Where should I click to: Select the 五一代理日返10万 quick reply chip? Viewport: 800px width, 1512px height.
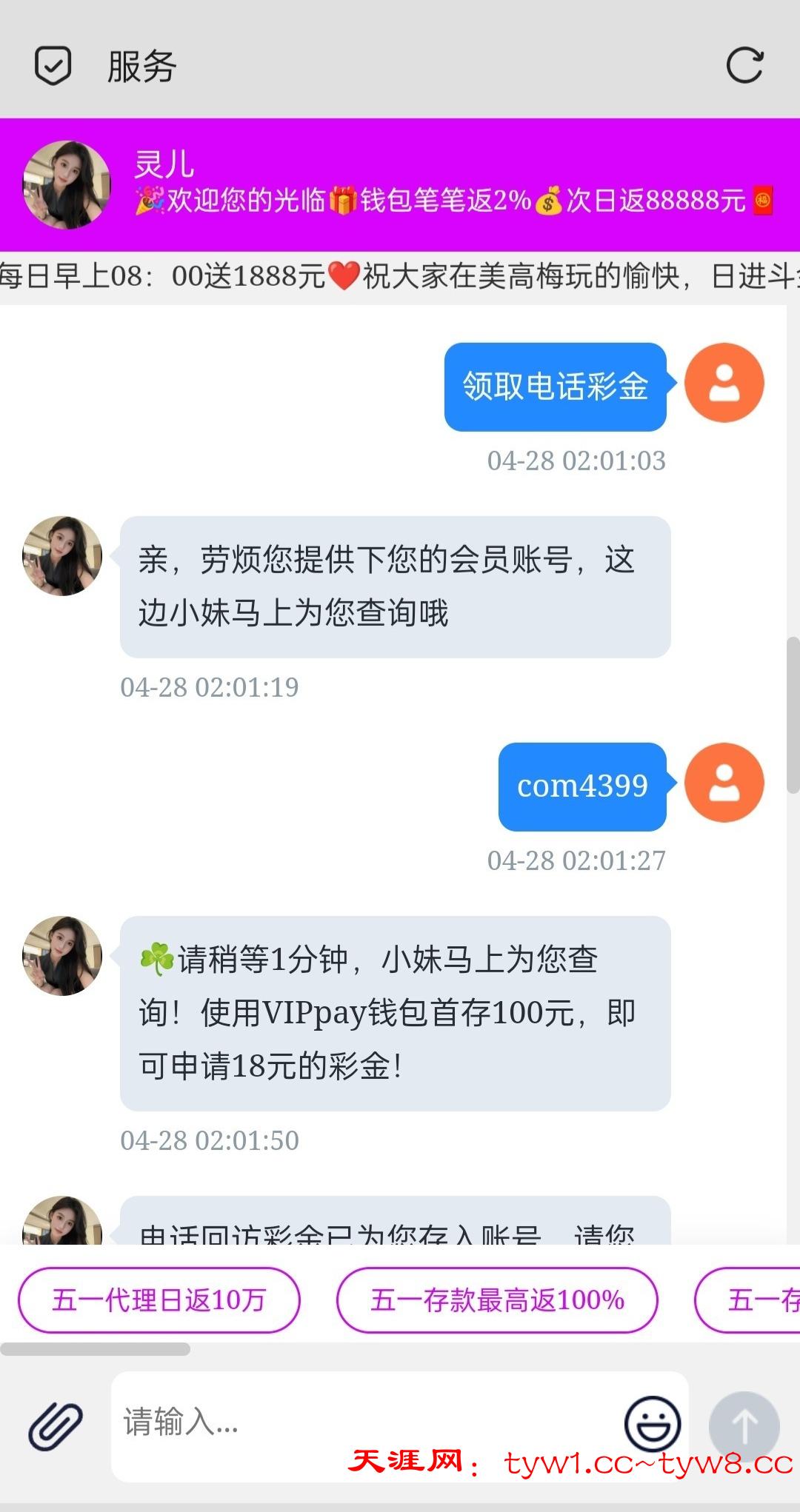point(159,1299)
